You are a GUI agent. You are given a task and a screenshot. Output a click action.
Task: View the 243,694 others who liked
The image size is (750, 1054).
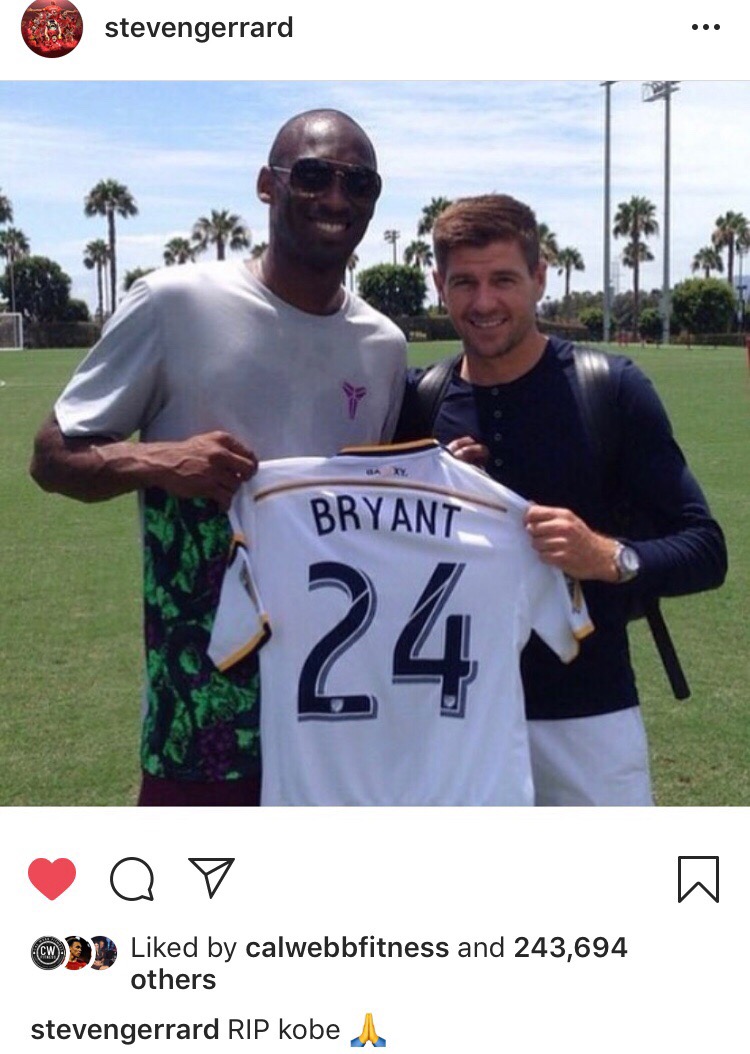tap(570, 948)
